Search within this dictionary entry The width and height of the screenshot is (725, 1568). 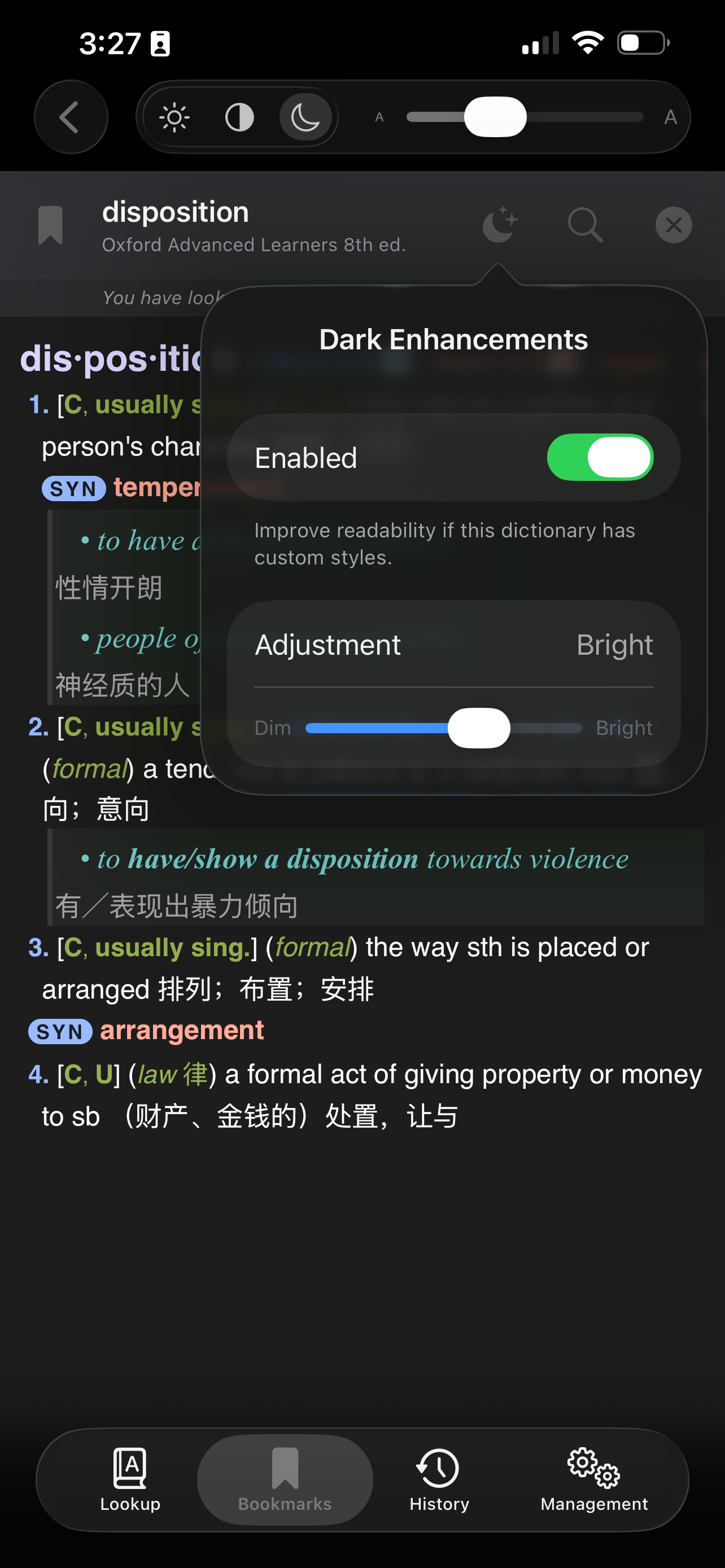tap(585, 225)
